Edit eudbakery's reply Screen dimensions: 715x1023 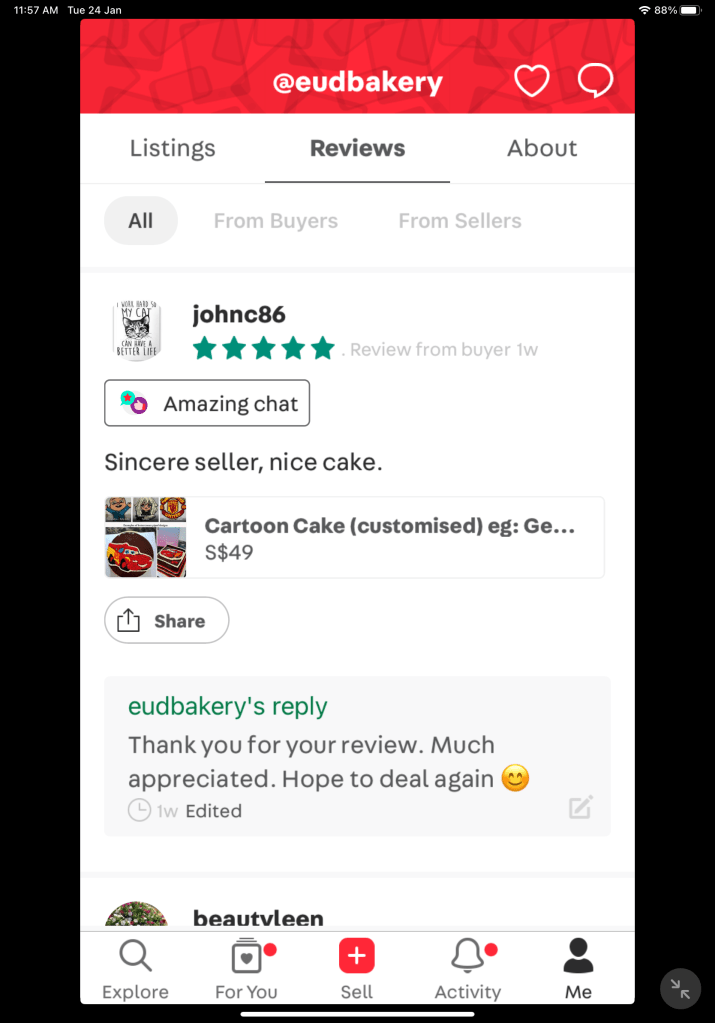580,808
